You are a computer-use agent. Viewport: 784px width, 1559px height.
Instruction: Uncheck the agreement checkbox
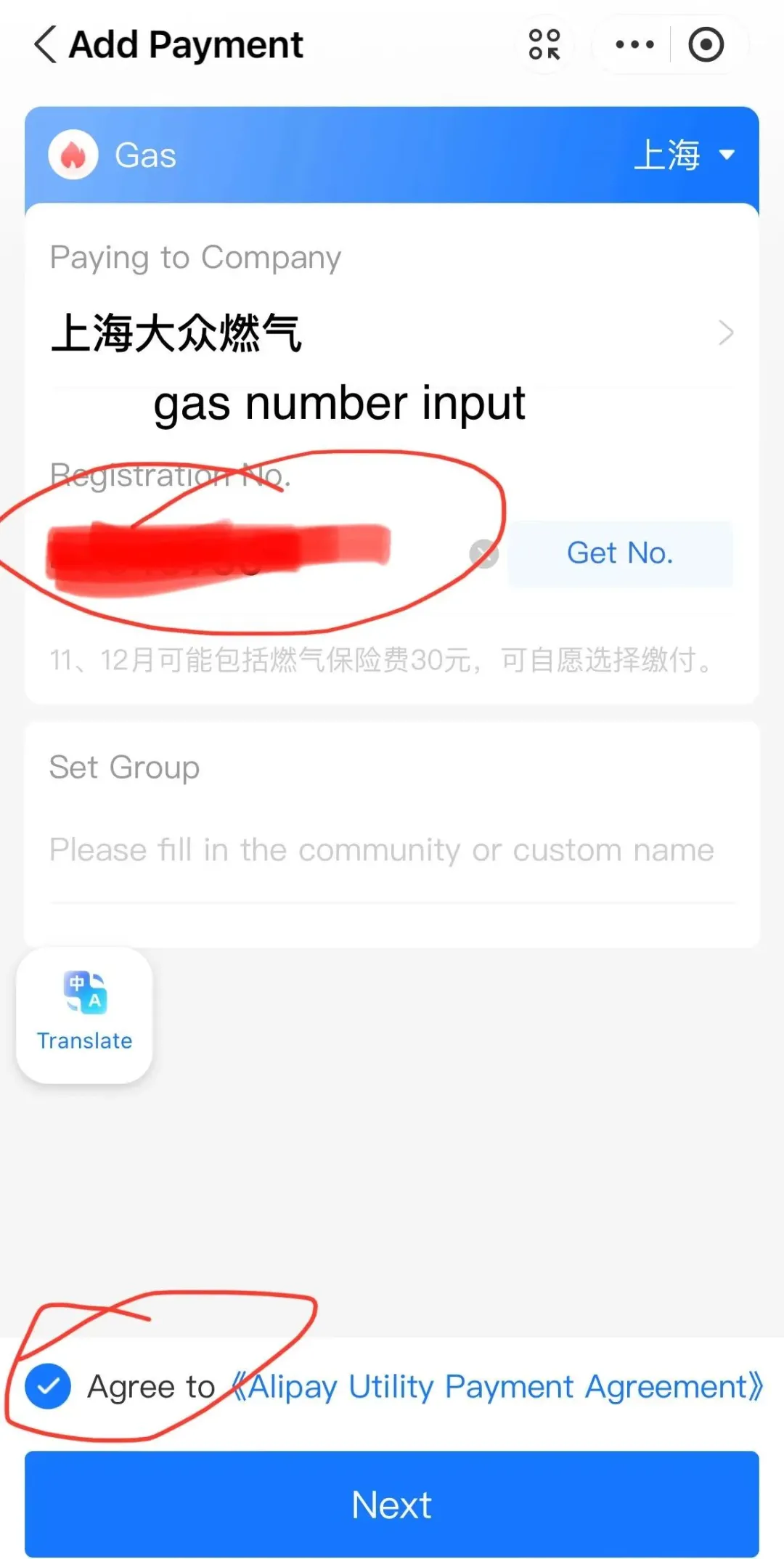click(48, 1386)
